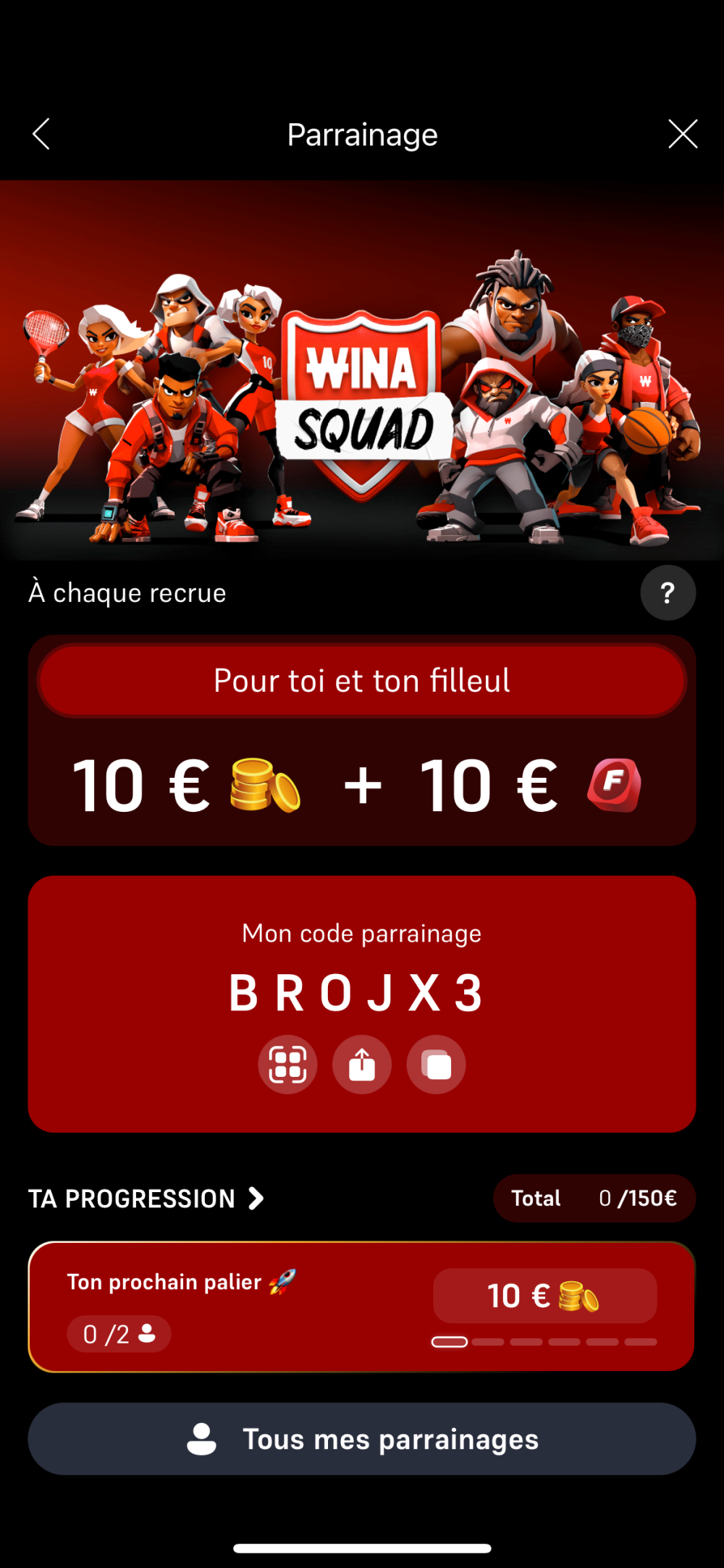Copy the referral code to clipboard
This screenshot has height=1568, width=724.
(x=436, y=1065)
